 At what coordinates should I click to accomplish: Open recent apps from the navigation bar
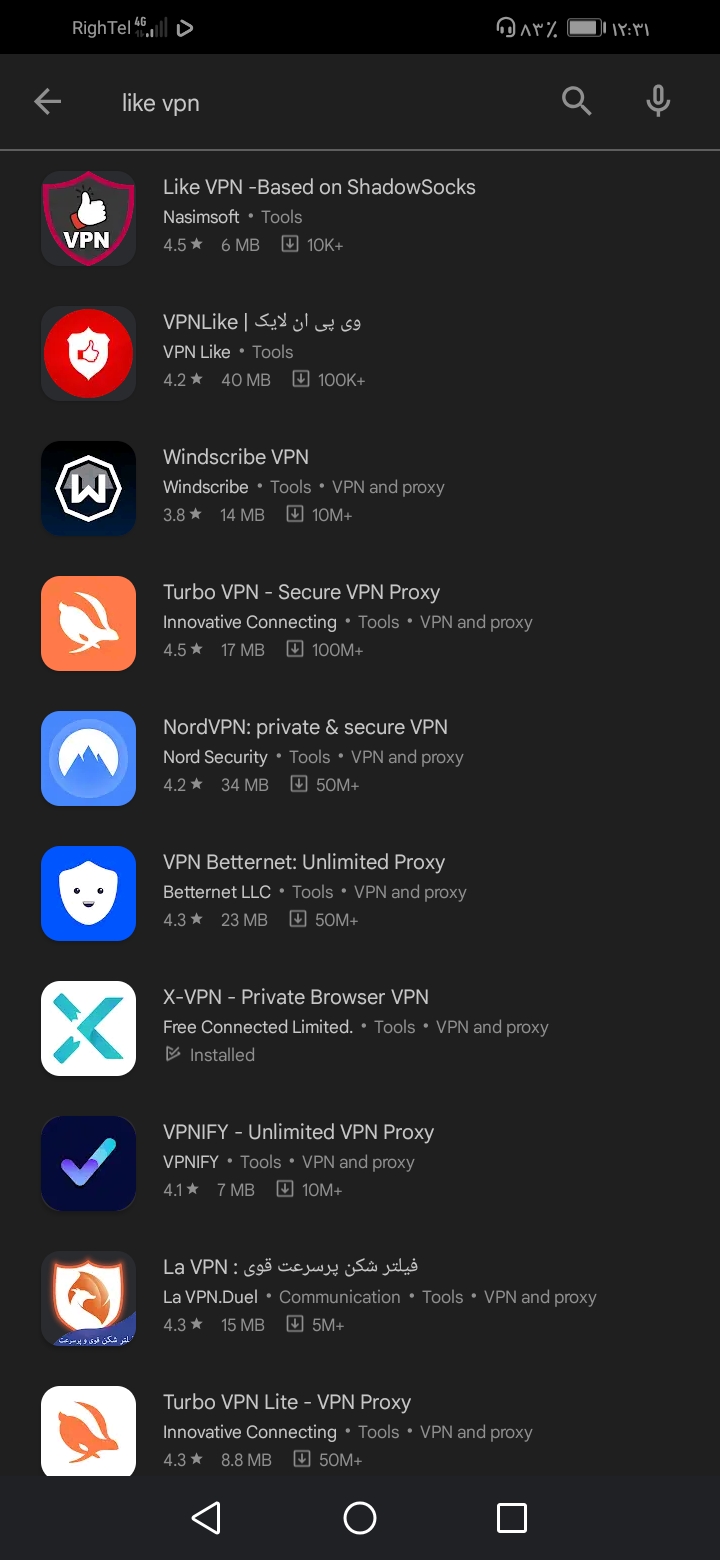point(511,1518)
